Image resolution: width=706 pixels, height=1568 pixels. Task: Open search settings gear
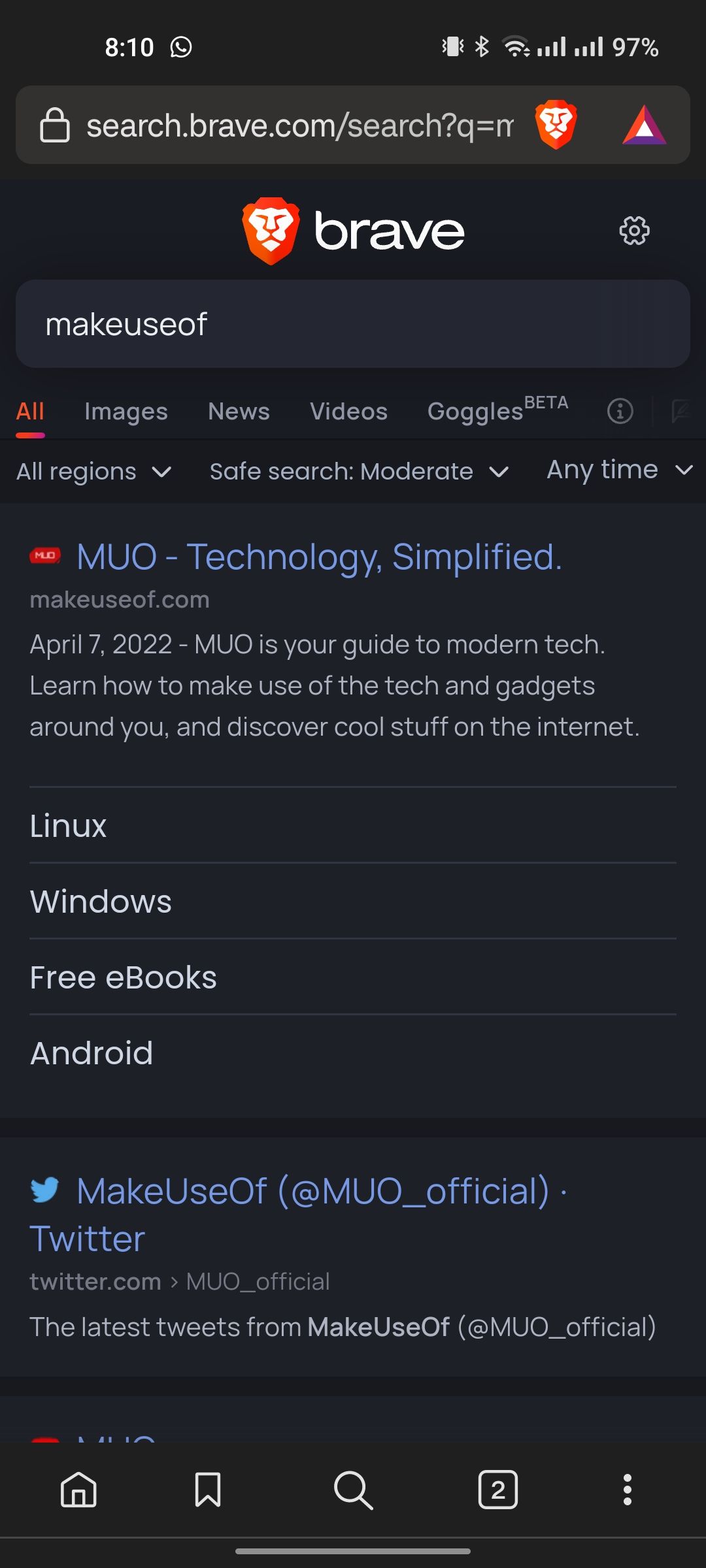click(634, 231)
